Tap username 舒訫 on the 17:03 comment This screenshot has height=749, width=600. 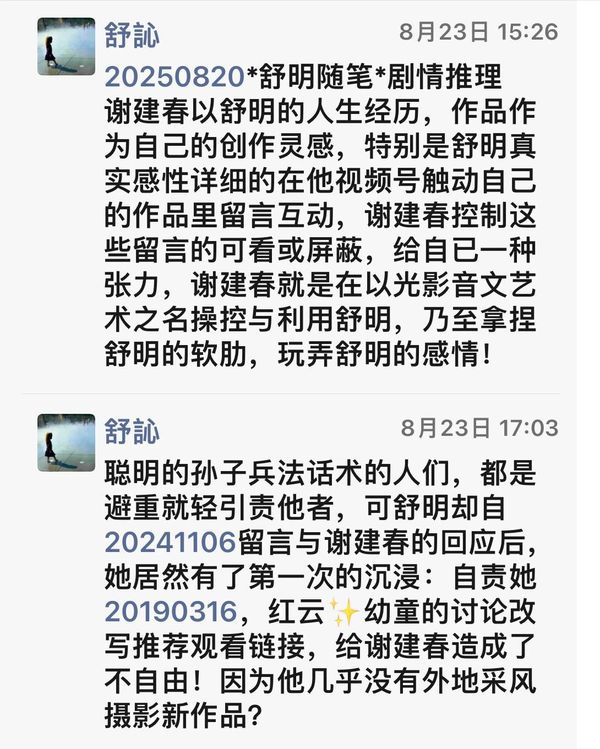[131, 430]
